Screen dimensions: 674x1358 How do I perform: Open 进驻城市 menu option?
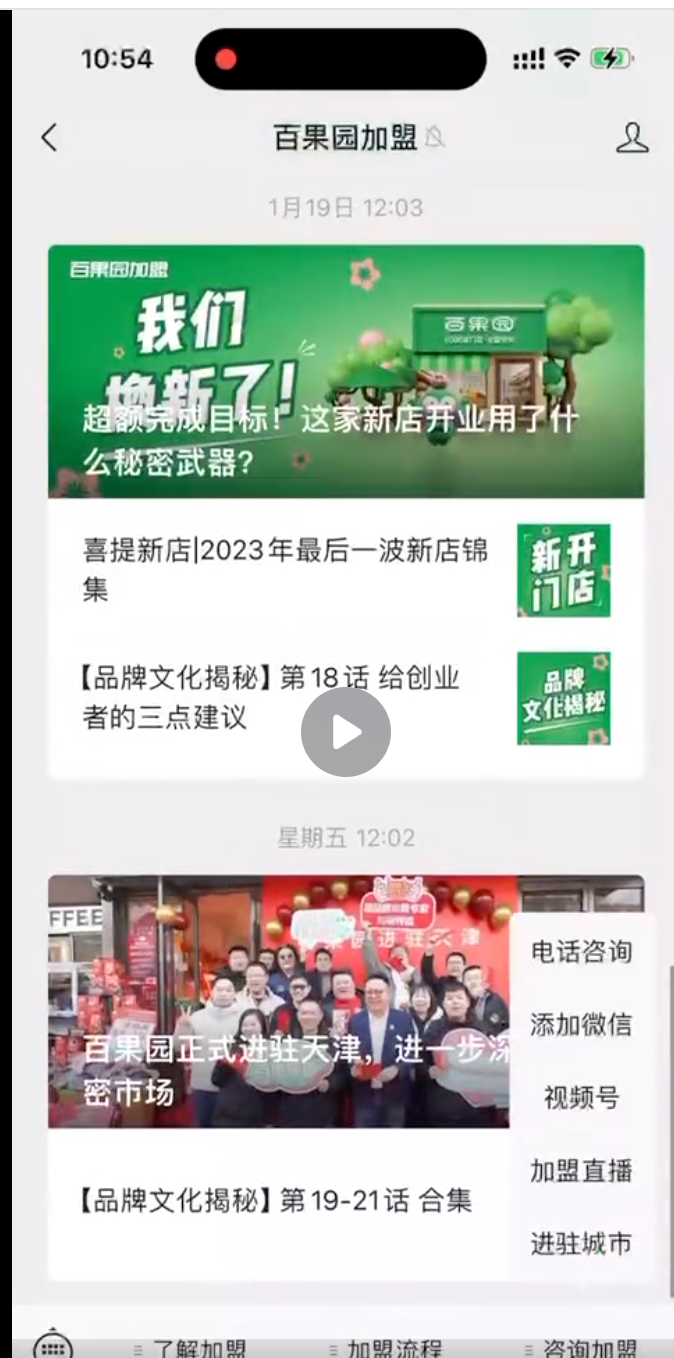point(581,1243)
